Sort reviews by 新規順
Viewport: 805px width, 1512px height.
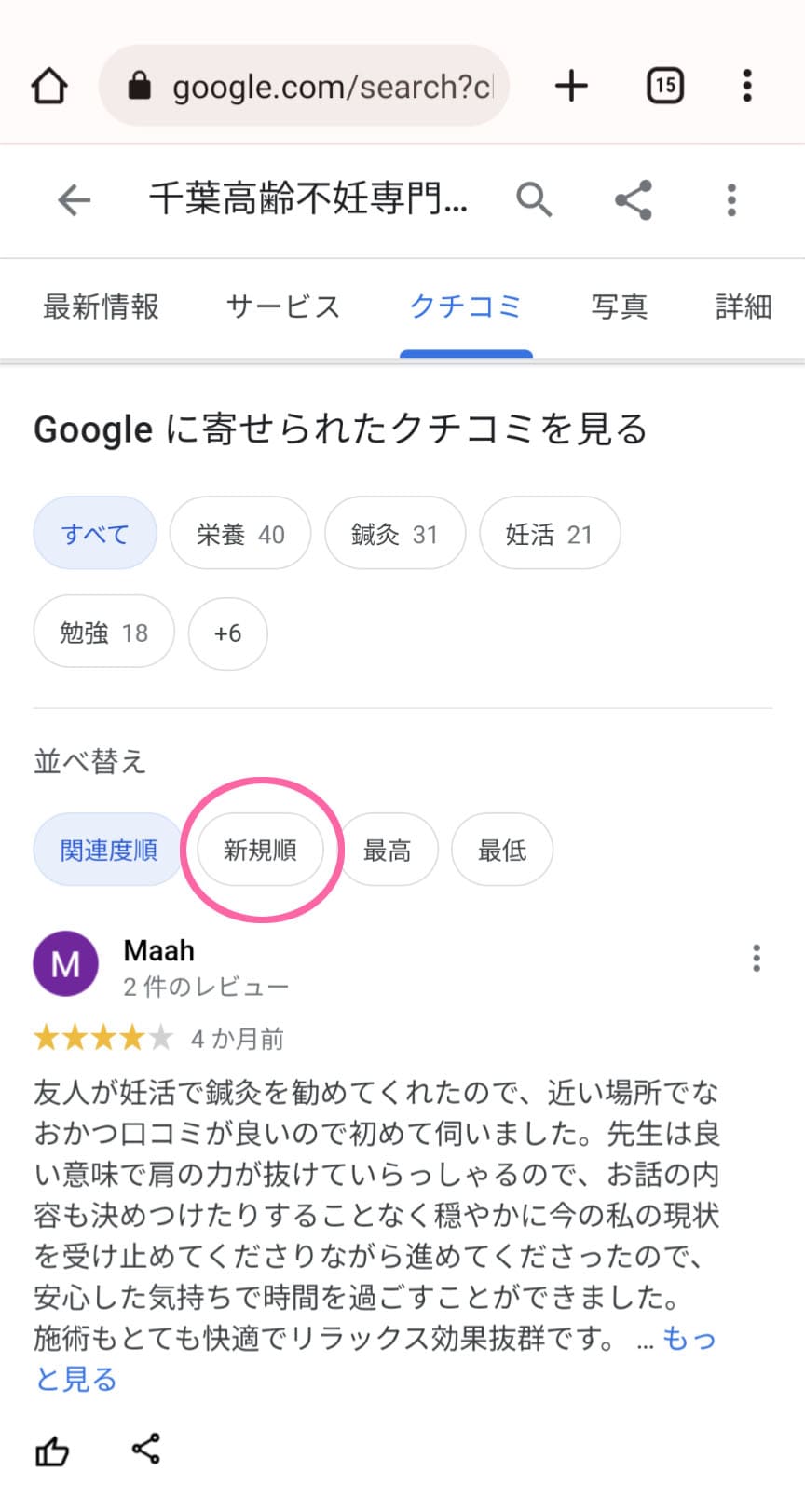(260, 850)
